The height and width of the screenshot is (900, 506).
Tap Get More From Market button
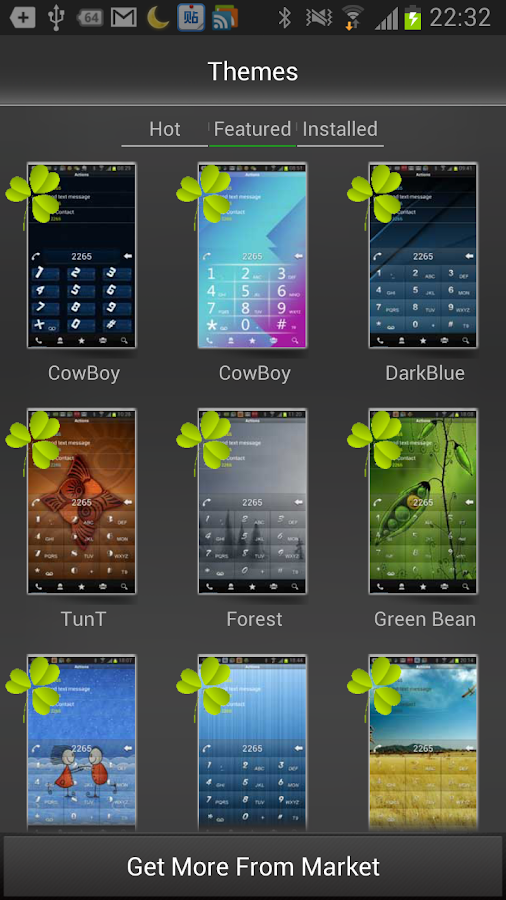pos(253,866)
